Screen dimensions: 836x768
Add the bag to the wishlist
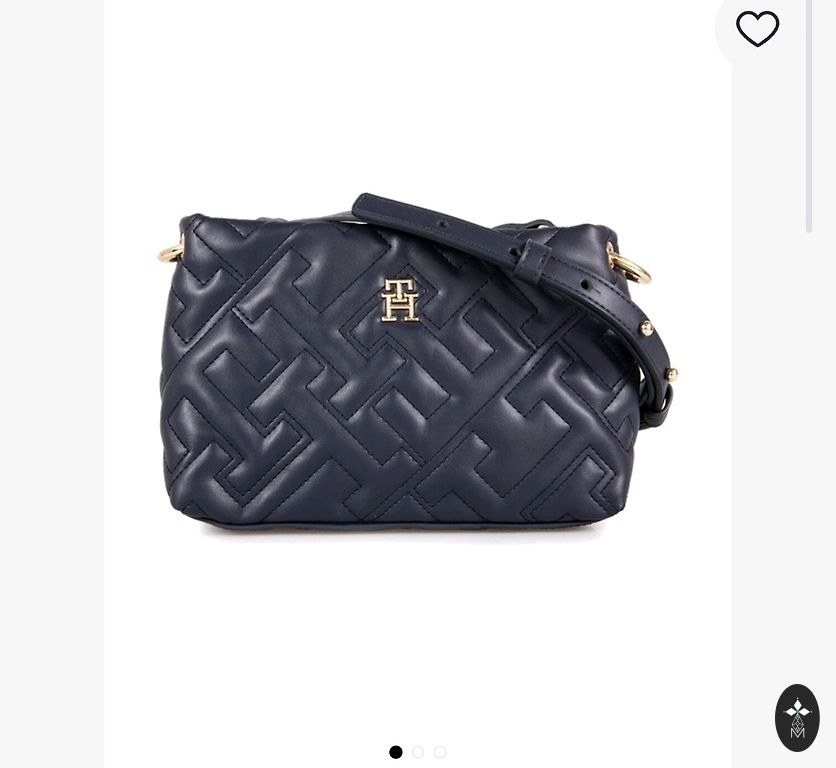tap(757, 29)
